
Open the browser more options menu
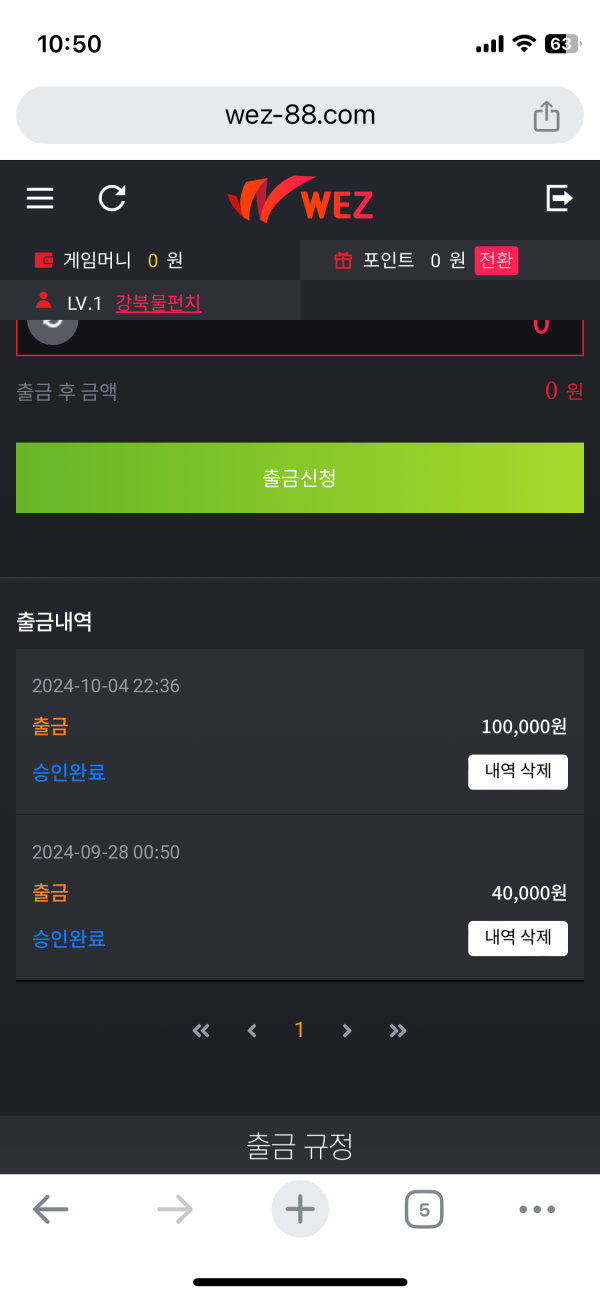point(537,1210)
